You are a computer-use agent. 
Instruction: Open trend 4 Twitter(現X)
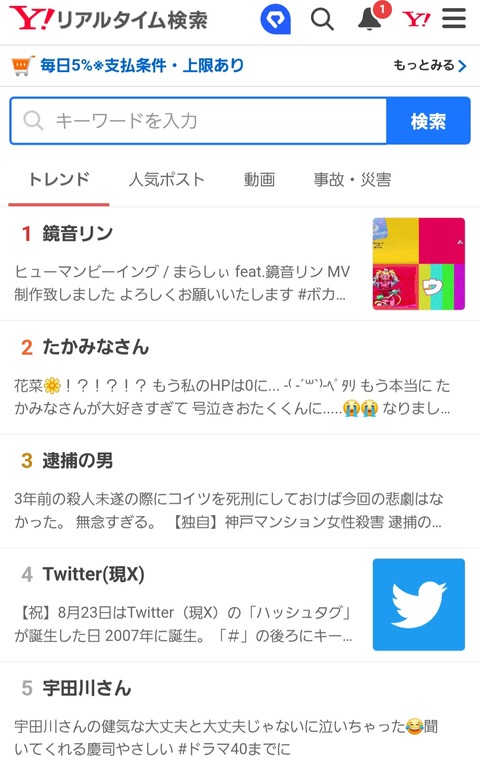pos(240,605)
